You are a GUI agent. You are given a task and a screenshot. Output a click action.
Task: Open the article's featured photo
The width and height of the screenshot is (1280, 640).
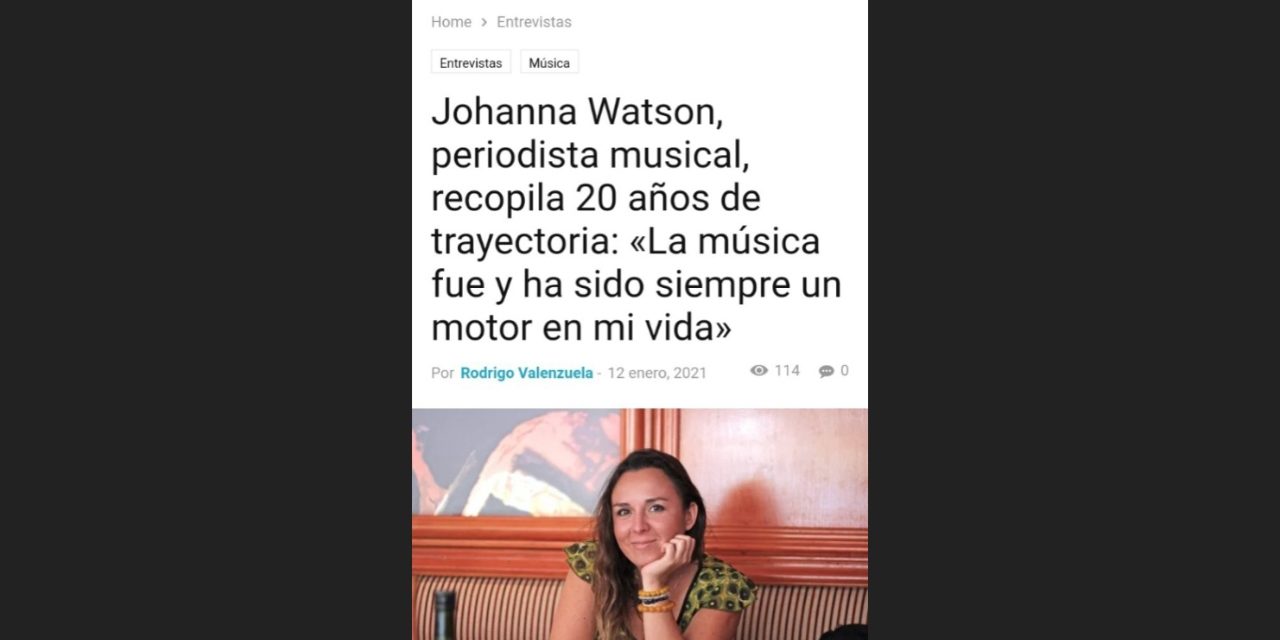pos(640,524)
